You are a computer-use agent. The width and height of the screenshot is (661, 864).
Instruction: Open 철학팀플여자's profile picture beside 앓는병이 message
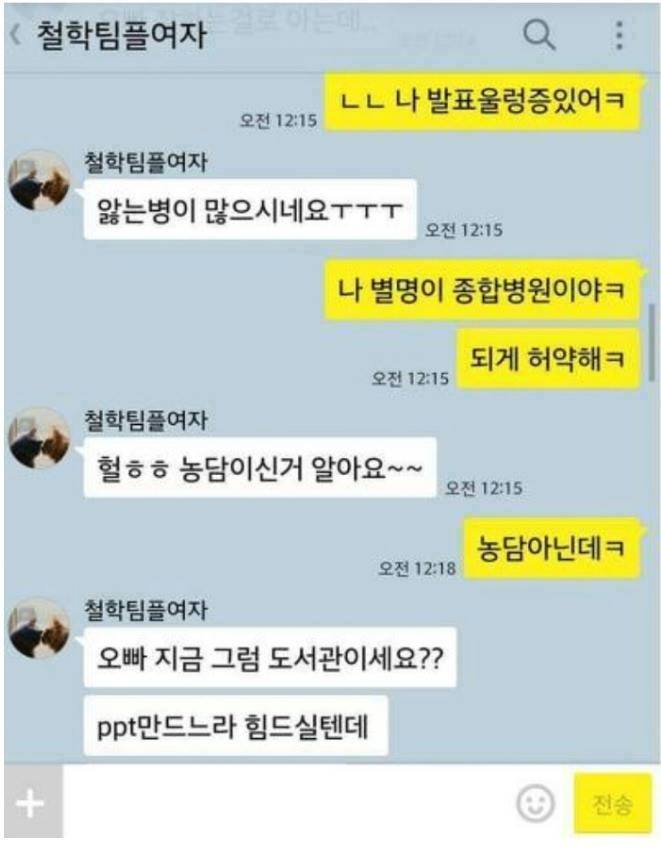coord(38,180)
